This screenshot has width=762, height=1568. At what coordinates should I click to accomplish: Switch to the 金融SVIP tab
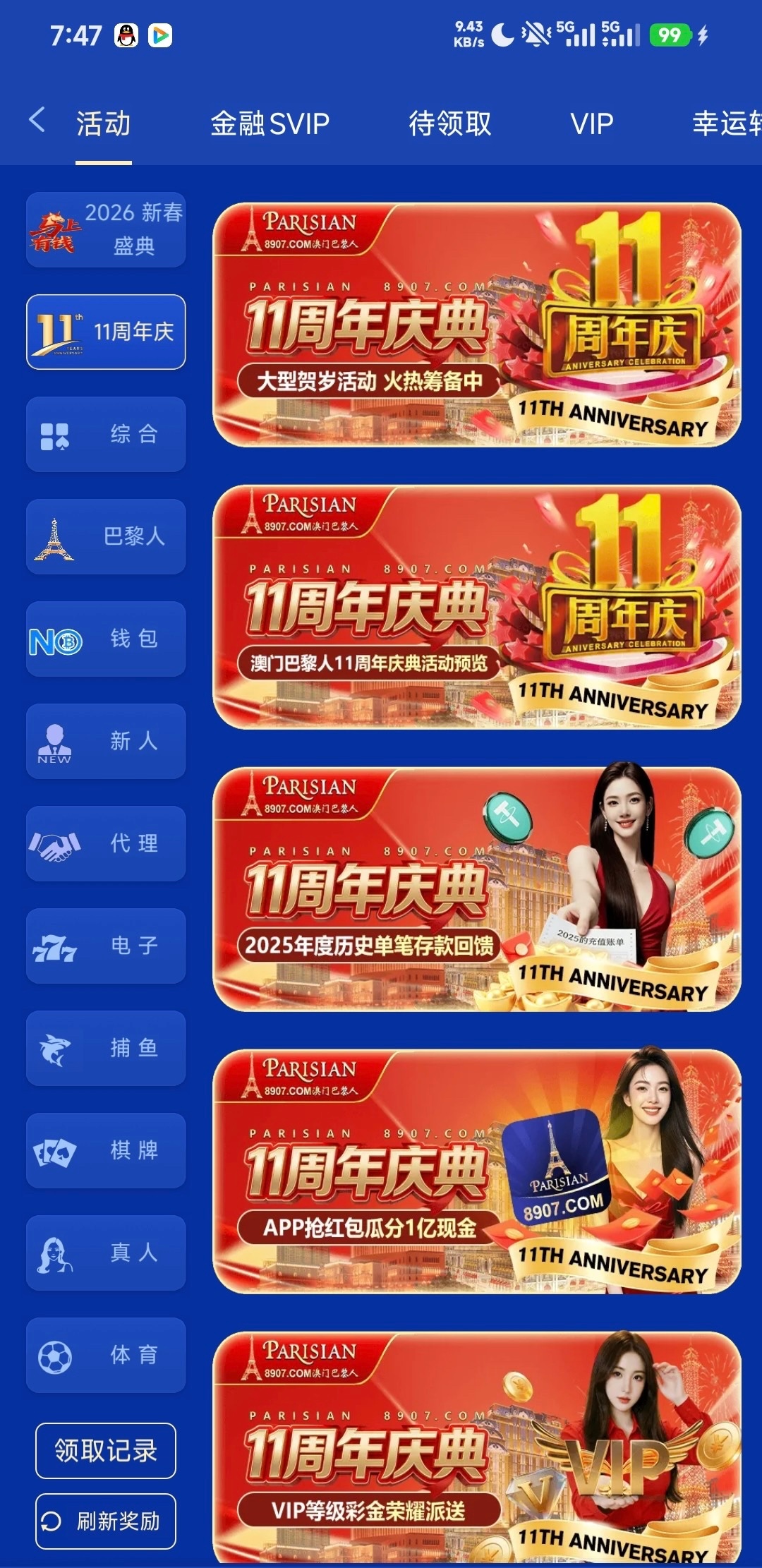click(270, 124)
